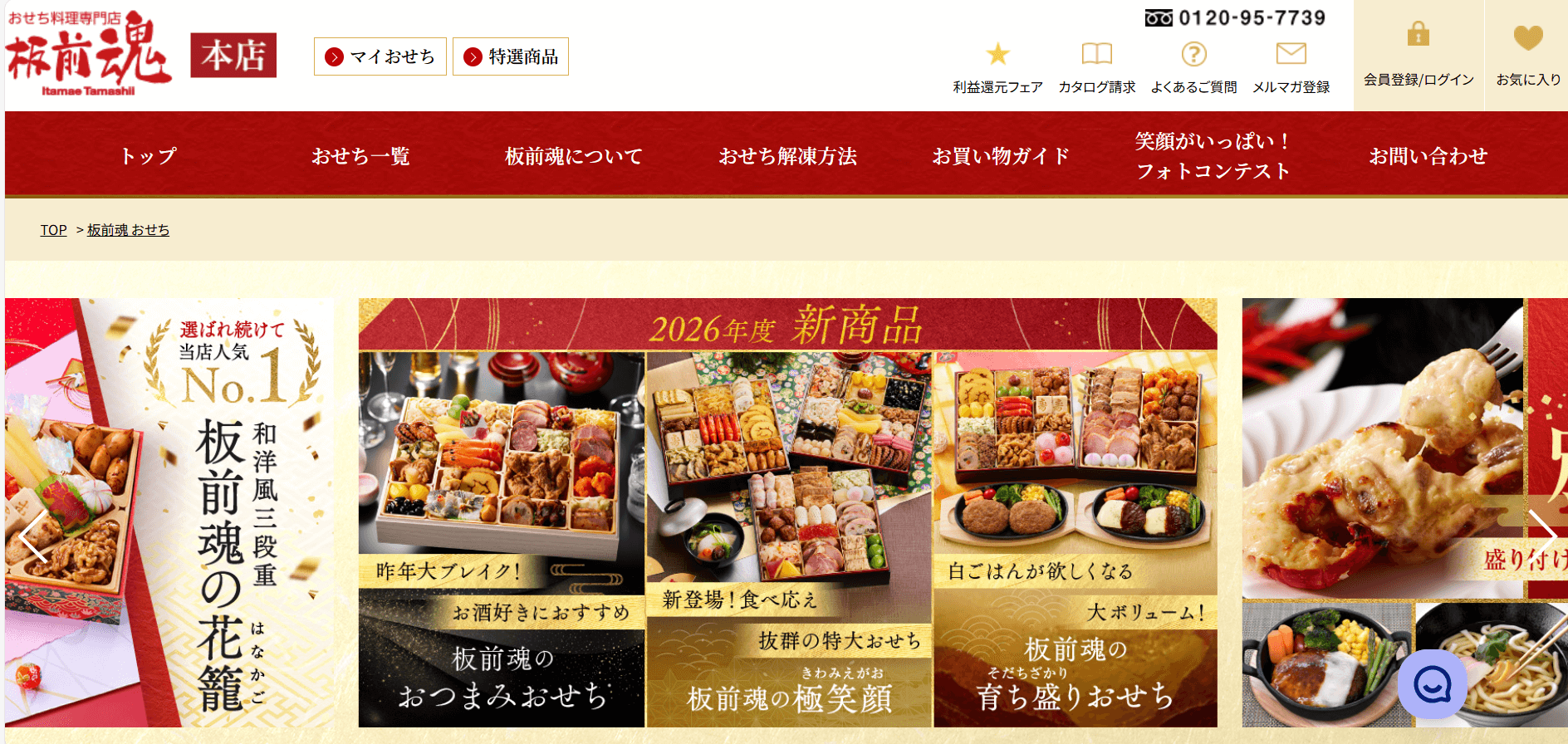Open フォトコンテスト menu item
The width and height of the screenshot is (1568, 744).
tap(1213, 156)
